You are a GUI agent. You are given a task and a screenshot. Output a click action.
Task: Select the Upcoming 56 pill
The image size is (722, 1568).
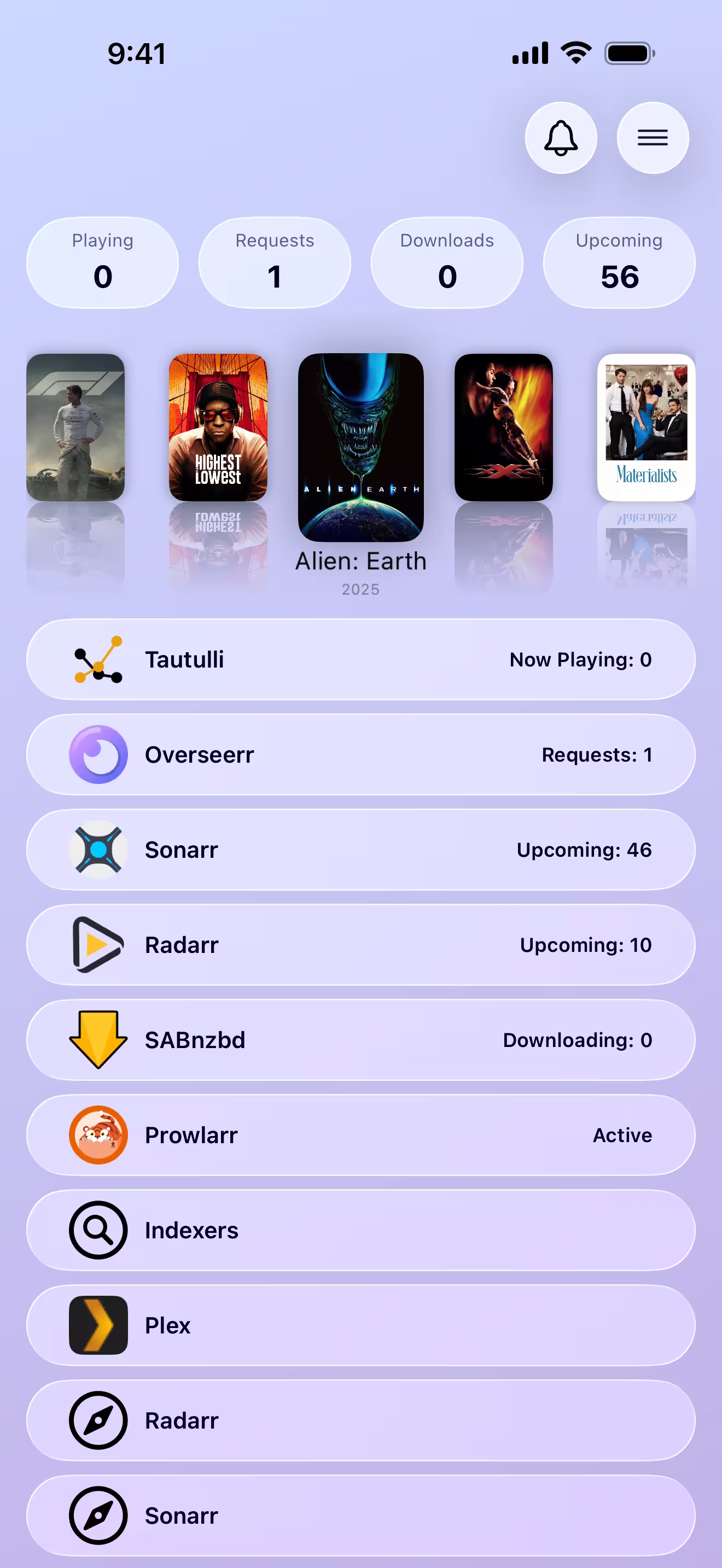pyautogui.click(x=619, y=262)
